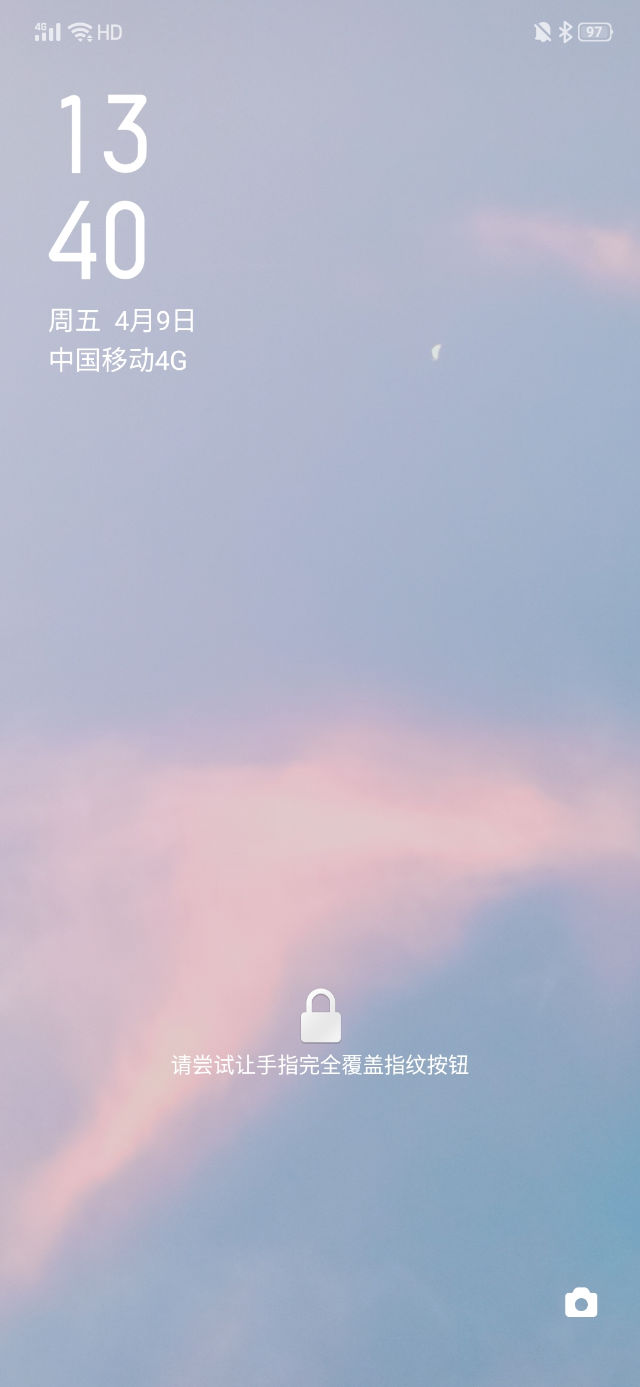Open the camera shortcut icon

(581, 1303)
